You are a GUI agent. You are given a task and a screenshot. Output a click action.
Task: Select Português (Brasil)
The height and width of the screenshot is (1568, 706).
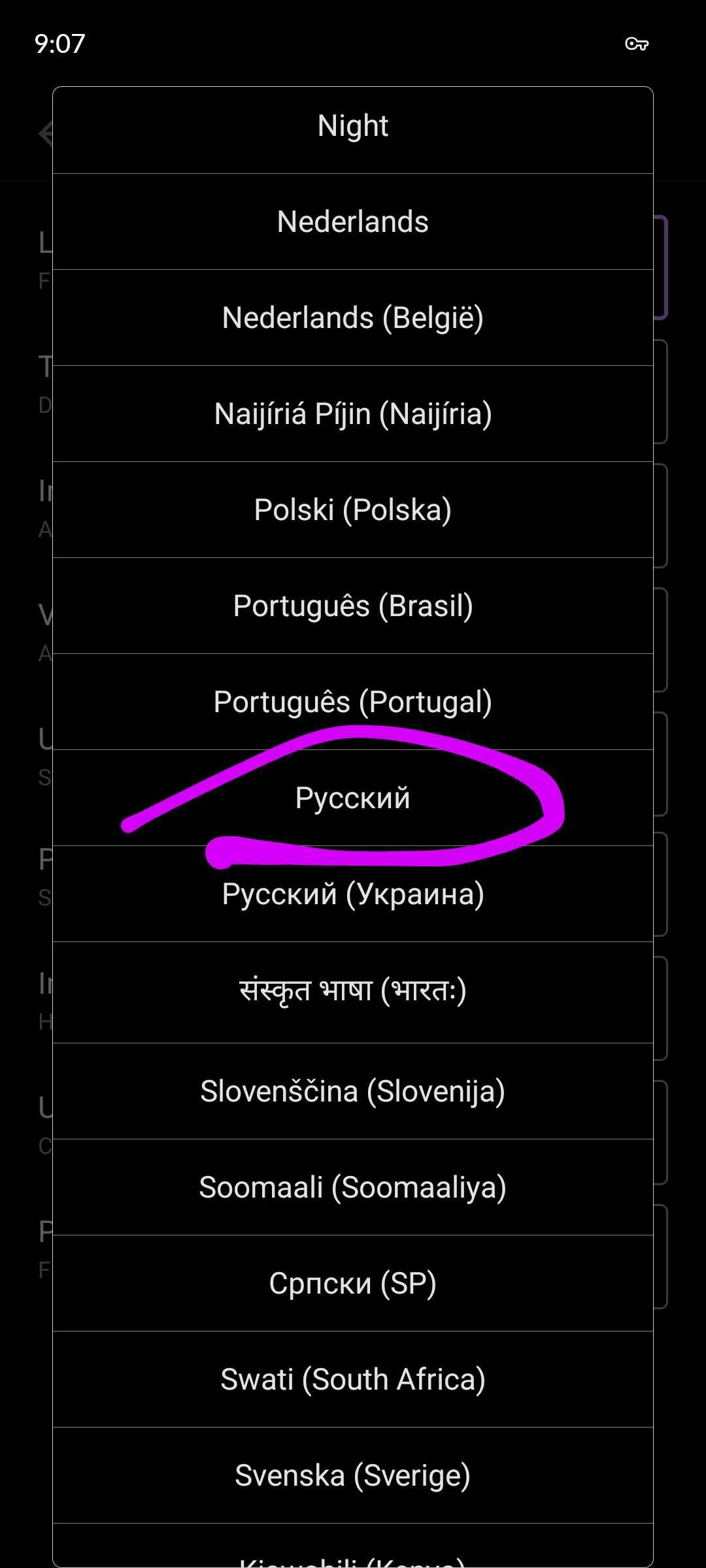click(x=353, y=606)
